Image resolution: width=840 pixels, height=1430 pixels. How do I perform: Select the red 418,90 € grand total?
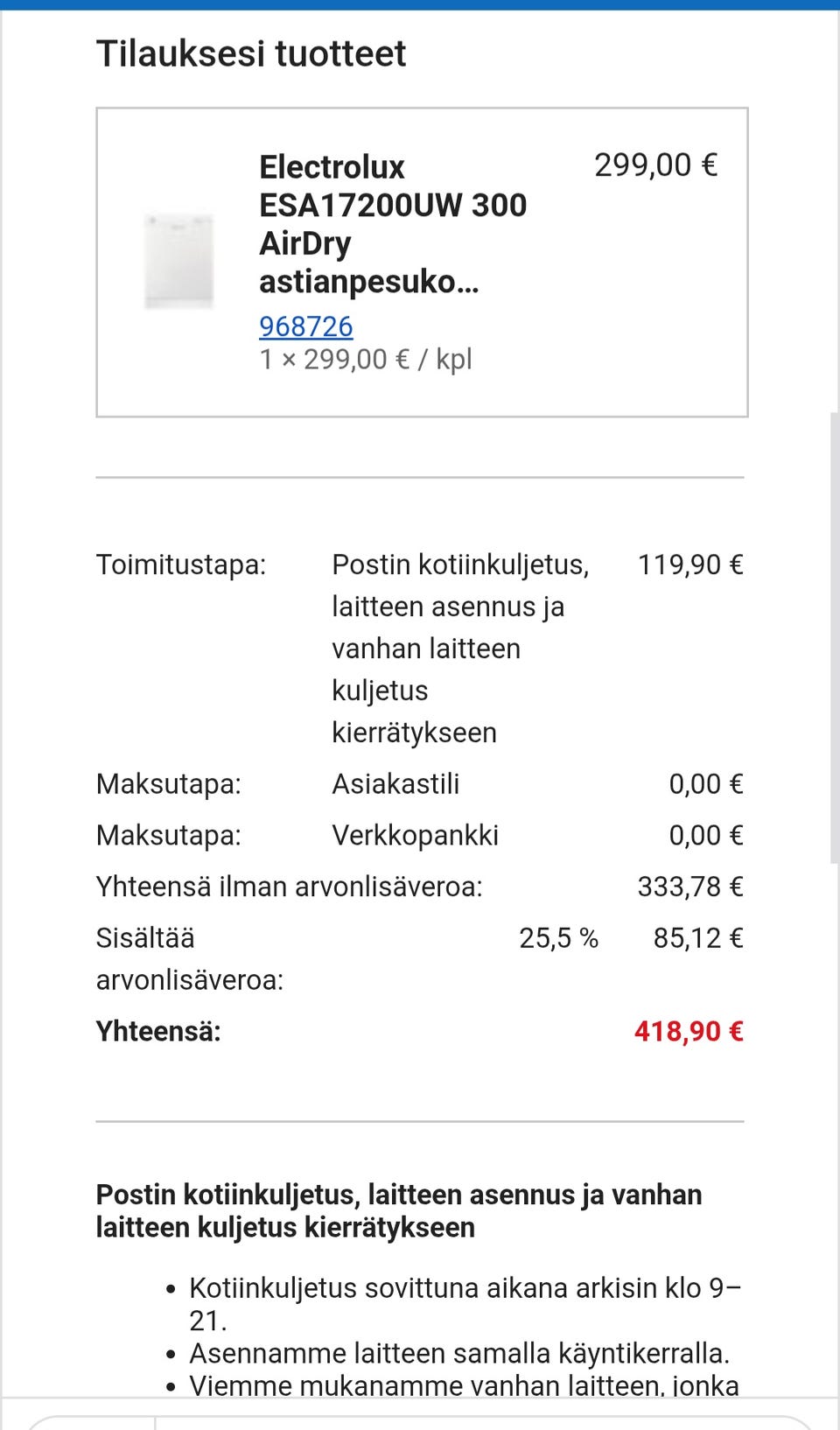(x=688, y=1033)
